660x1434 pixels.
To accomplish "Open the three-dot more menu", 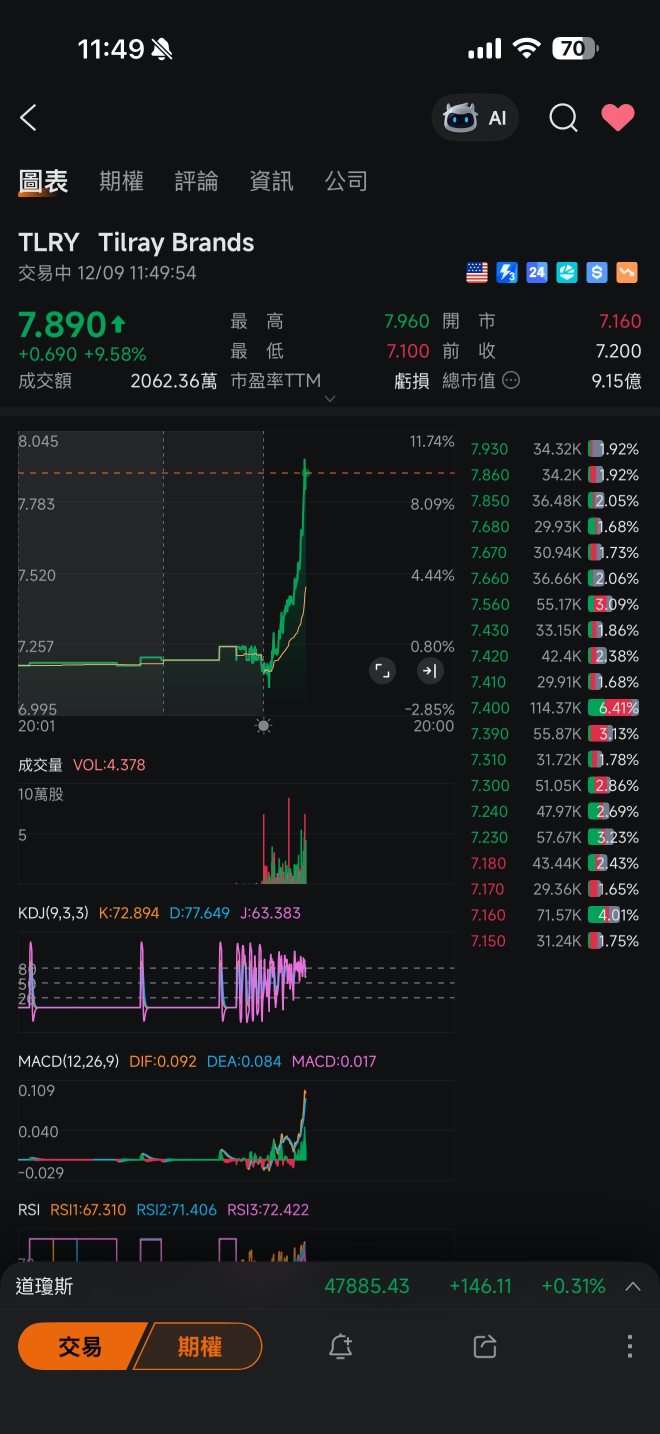I will click(629, 1346).
